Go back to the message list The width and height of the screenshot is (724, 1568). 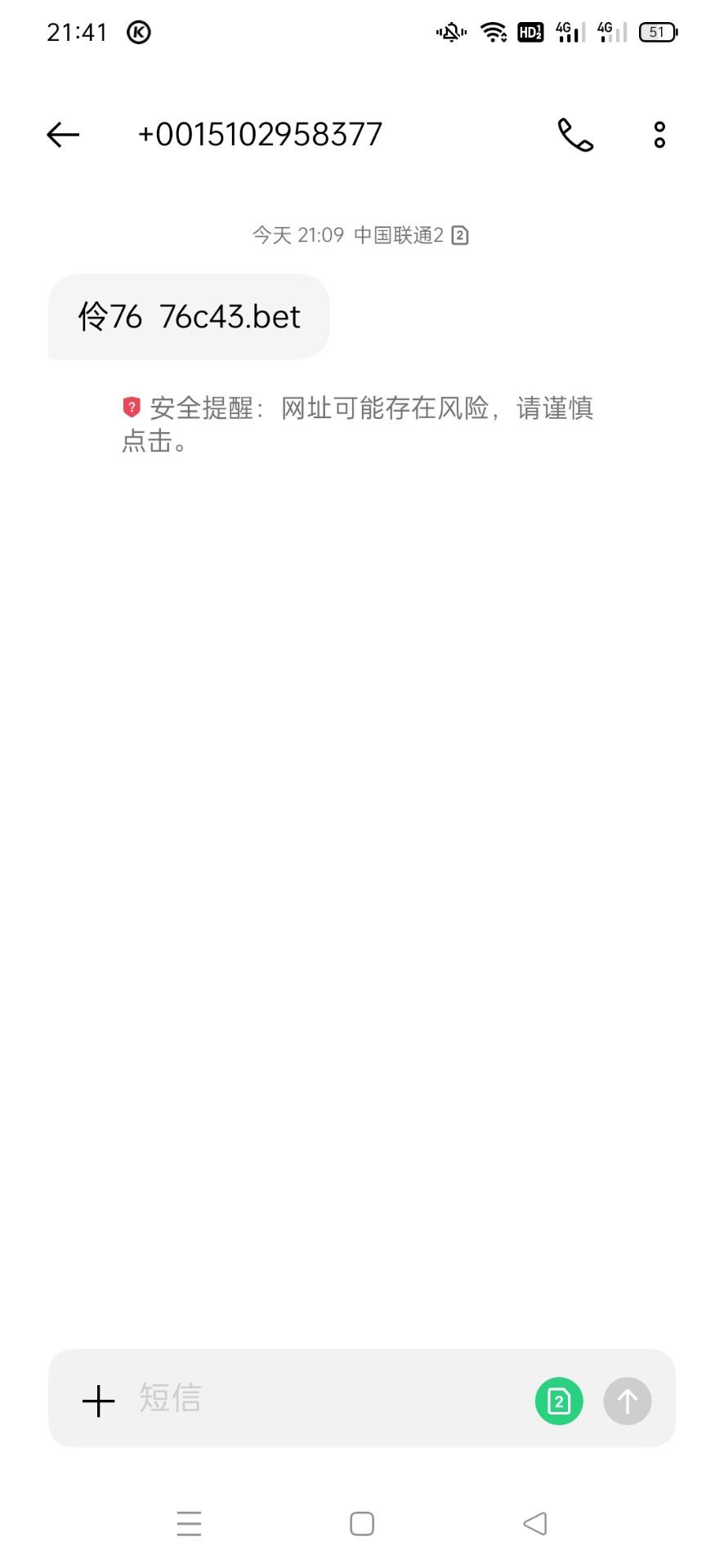63,135
